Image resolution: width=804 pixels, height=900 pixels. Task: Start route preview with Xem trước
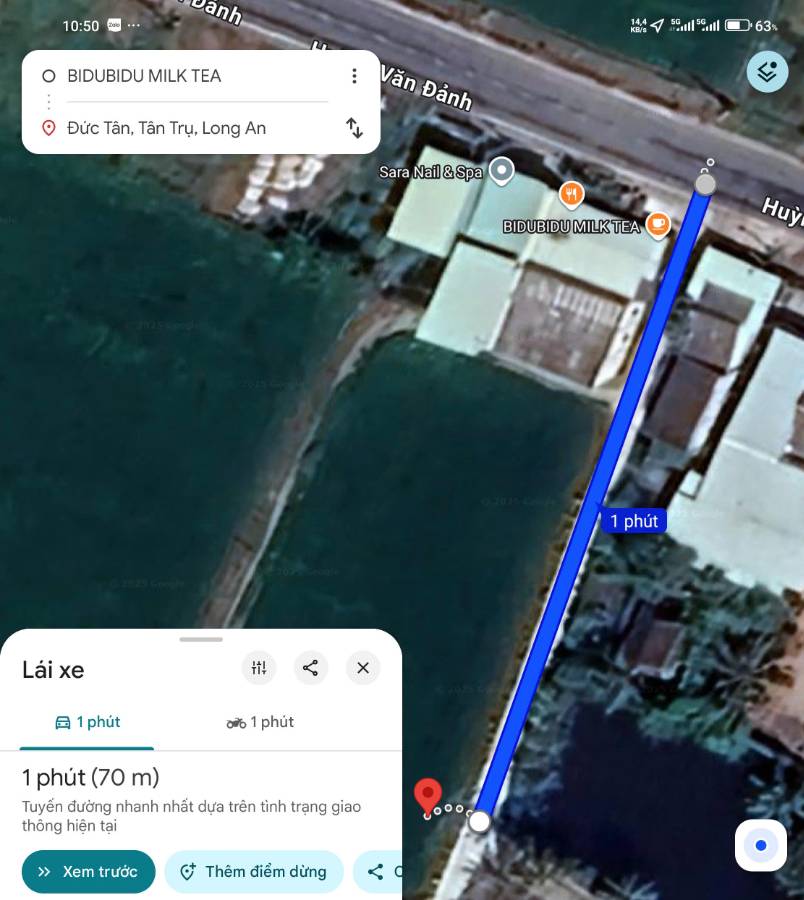click(88, 872)
